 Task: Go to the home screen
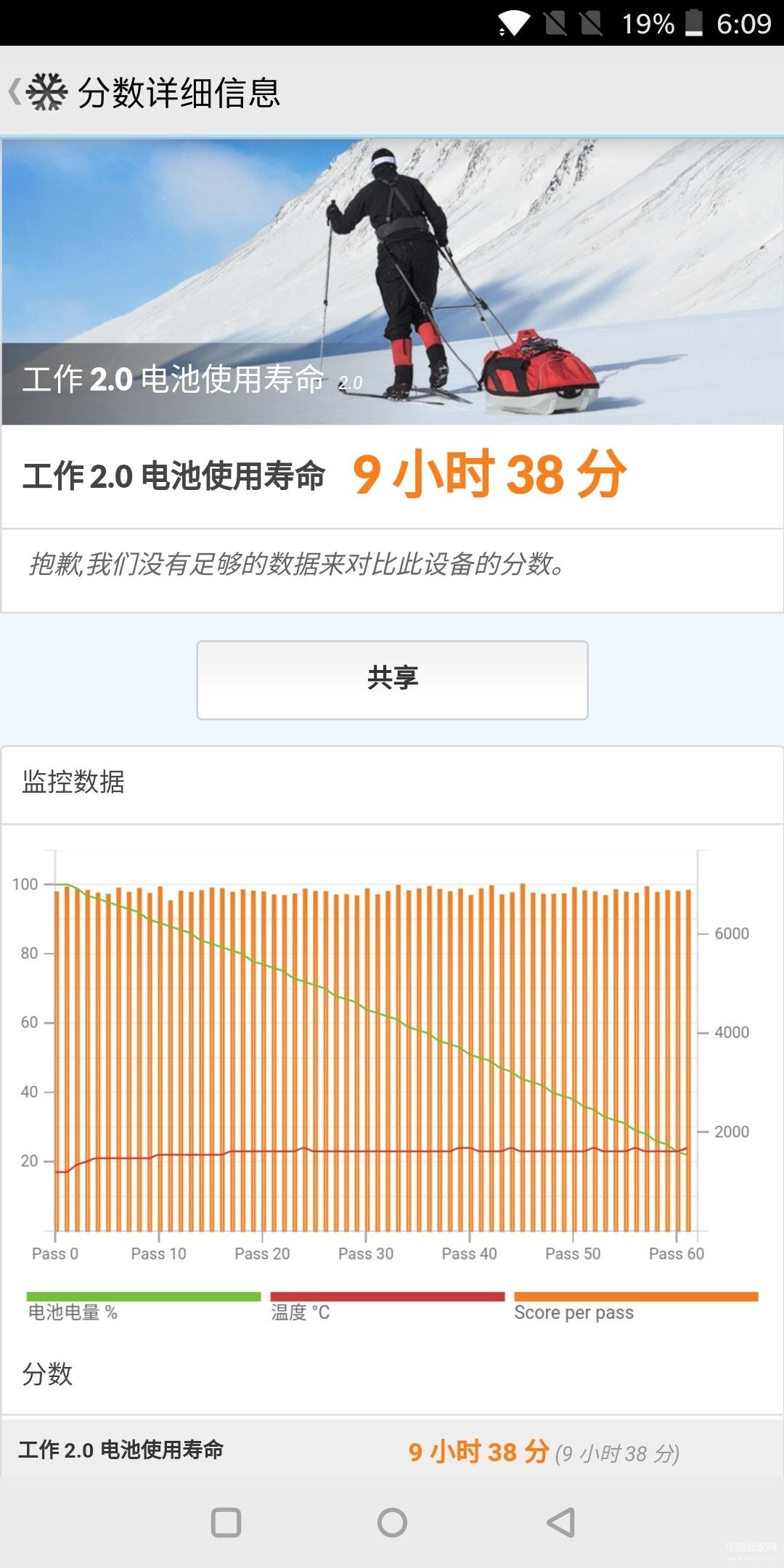click(x=392, y=1522)
